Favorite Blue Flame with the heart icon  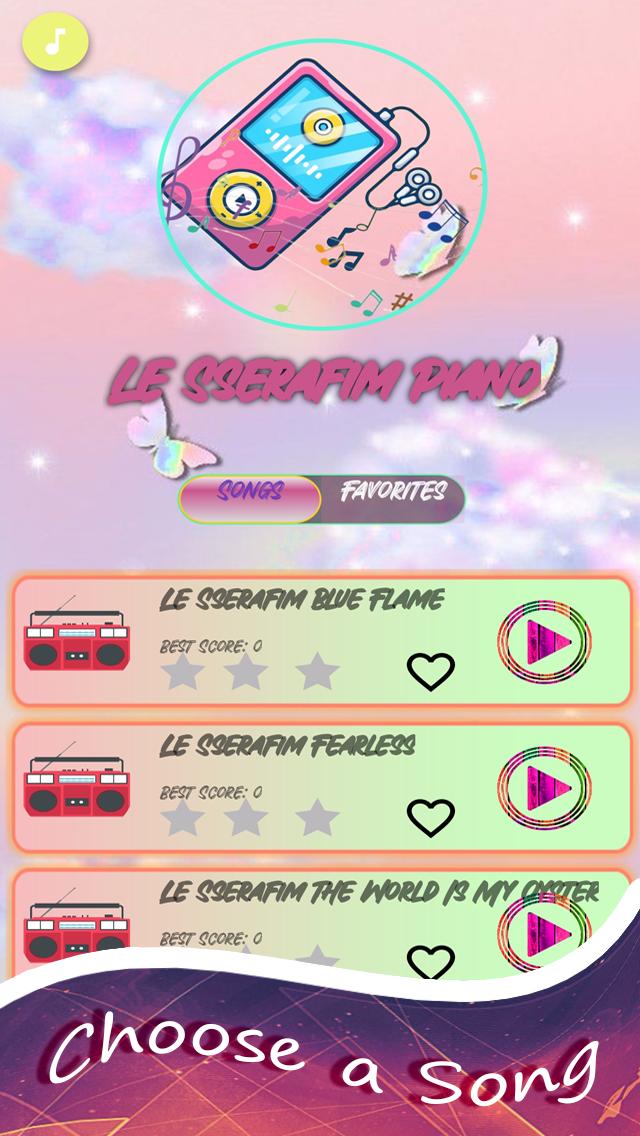tap(431, 671)
